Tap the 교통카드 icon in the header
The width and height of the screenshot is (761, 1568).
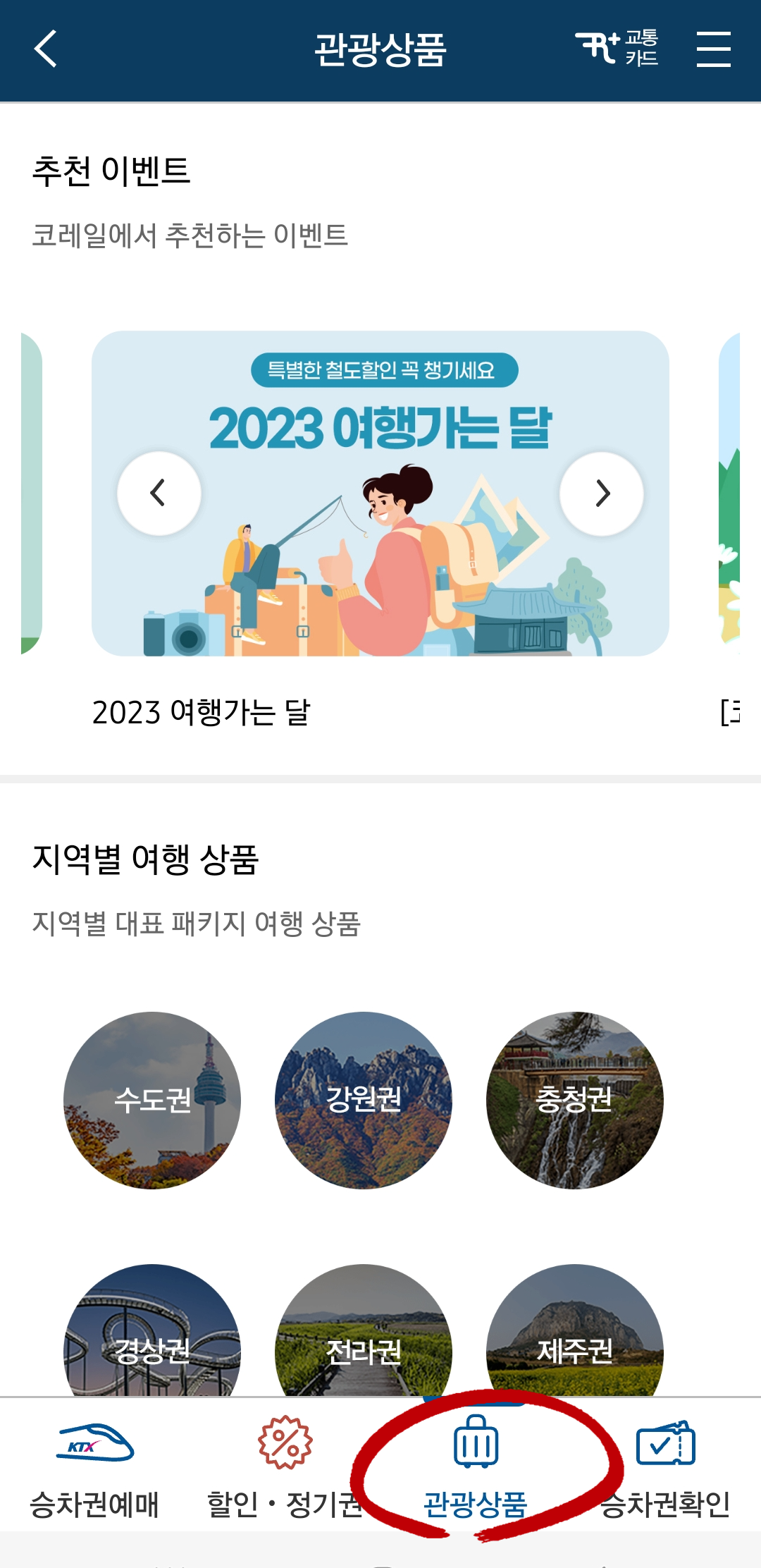(618, 49)
